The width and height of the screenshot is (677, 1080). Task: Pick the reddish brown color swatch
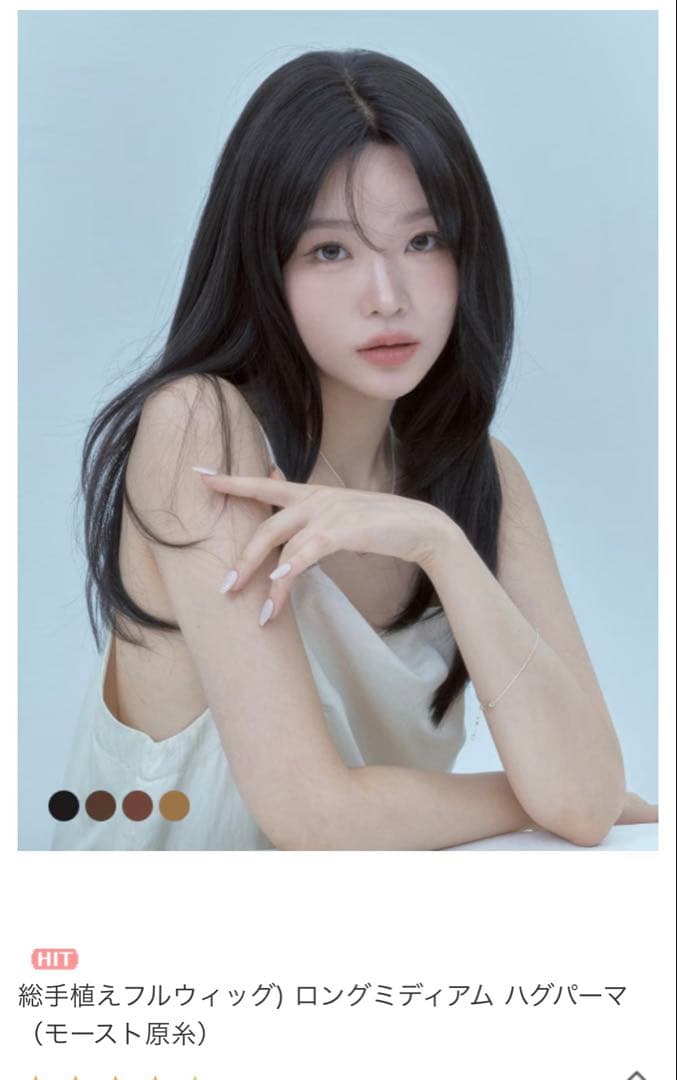(x=137, y=805)
